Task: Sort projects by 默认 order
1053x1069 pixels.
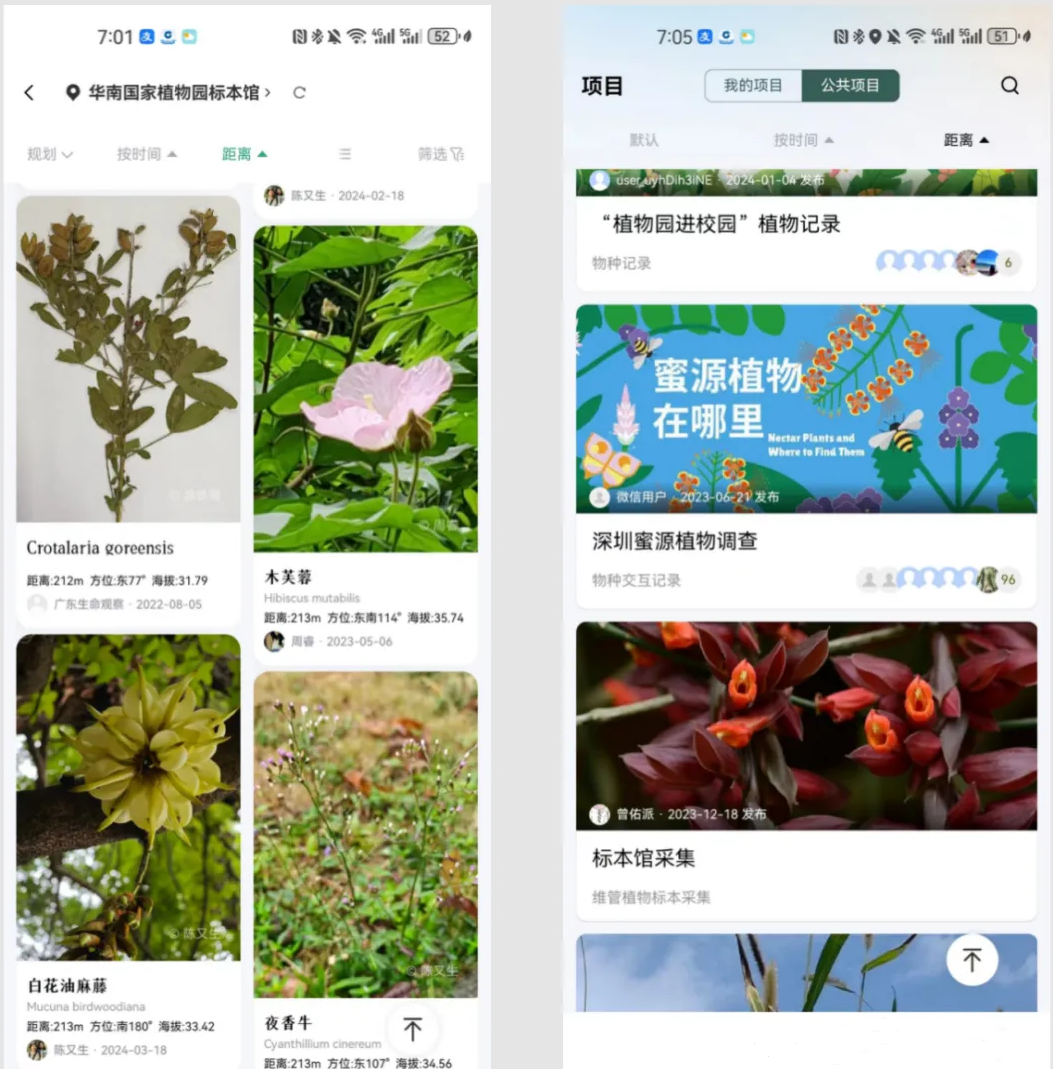Action: point(644,140)
